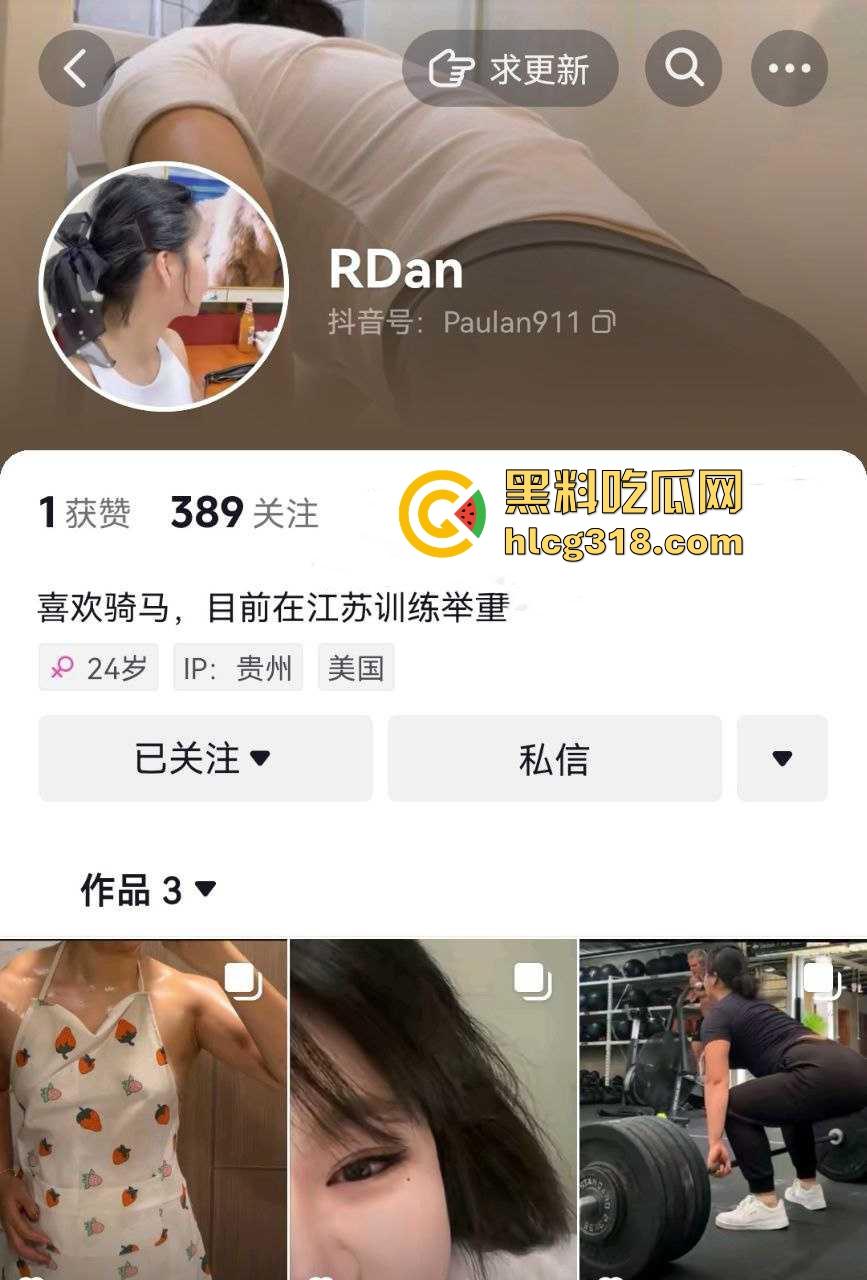Click the 求更新 request update button

(508, 68)
